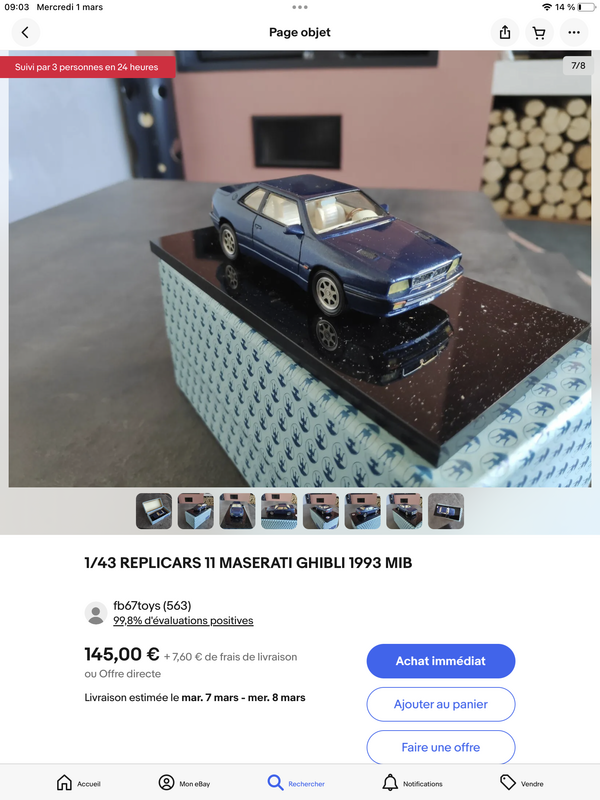Tap Achat immédiat to buy now
The height and width of the screenshot is (800, 600).
pyautogui.click(x=440, y=661)
